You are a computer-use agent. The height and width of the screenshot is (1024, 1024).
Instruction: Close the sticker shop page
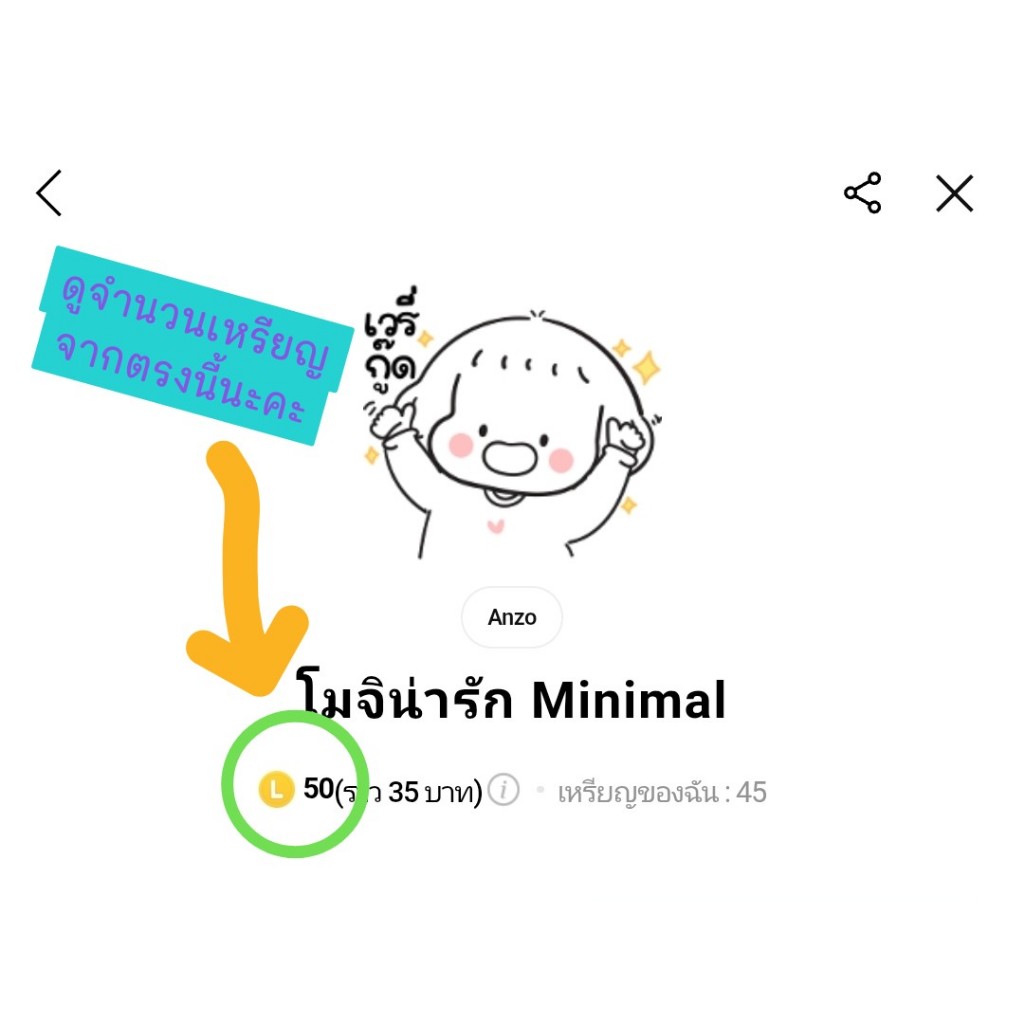954,193
